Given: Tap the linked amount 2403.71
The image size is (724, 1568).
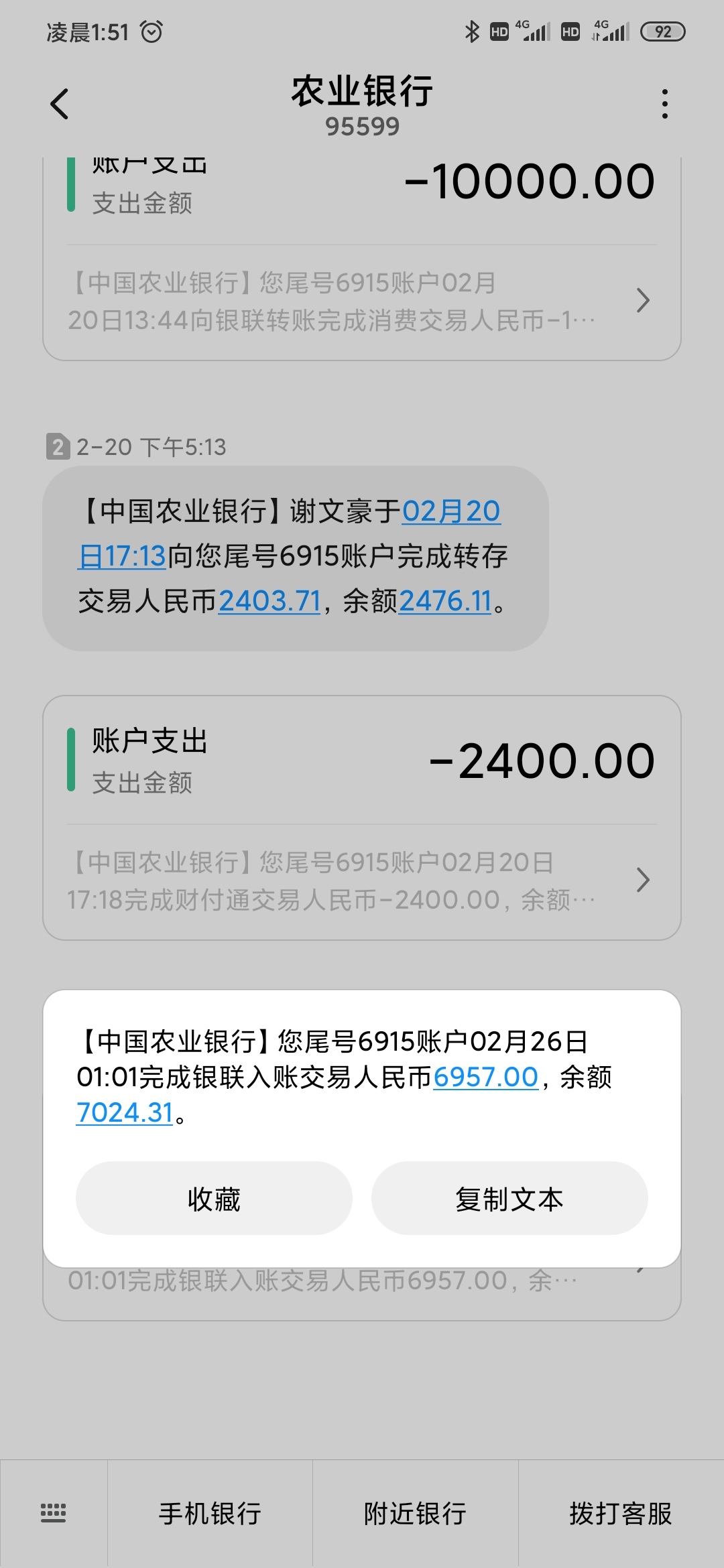Looking at the screenshot, I should tap(270, 601).
